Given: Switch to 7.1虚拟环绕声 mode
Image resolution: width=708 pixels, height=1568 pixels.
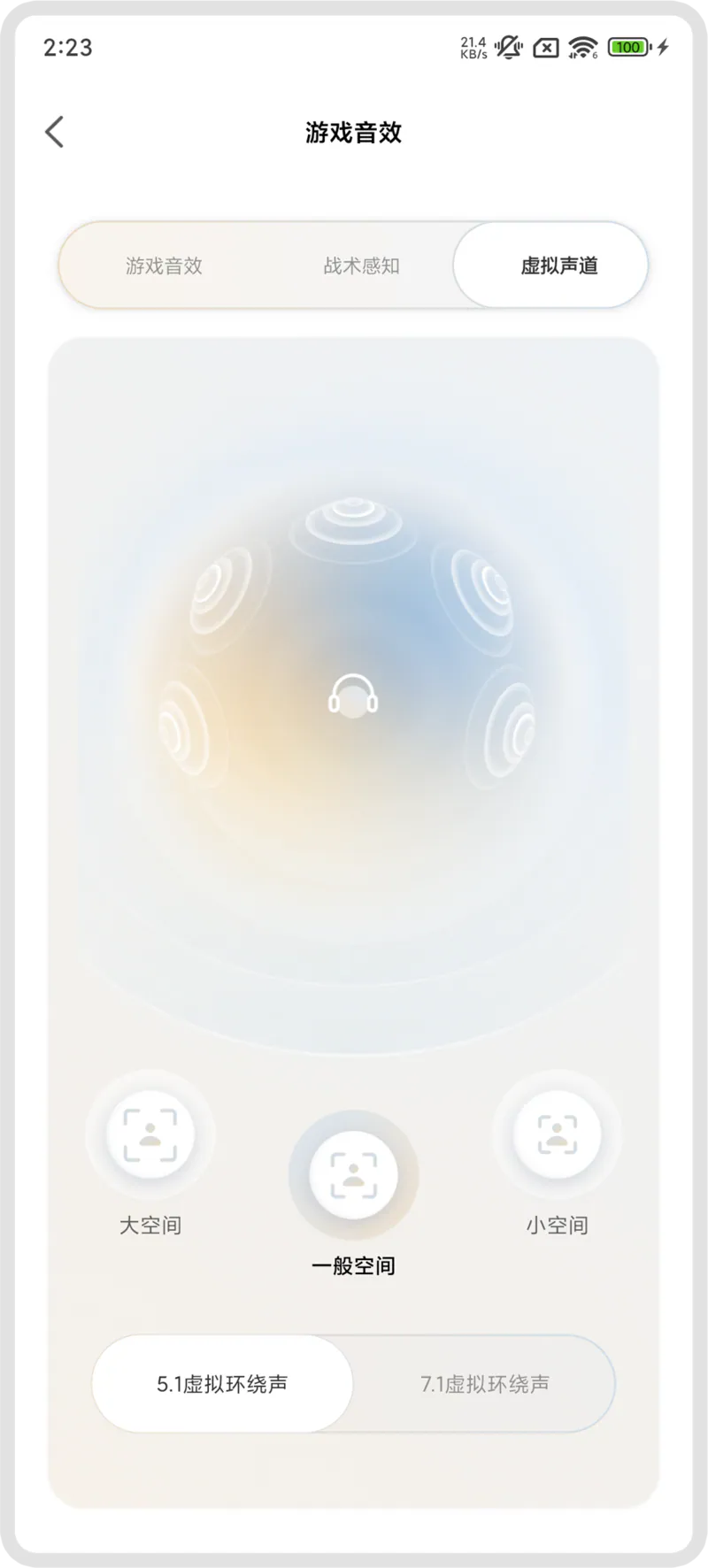Looking at the screenshot, I should point(484,1384).
